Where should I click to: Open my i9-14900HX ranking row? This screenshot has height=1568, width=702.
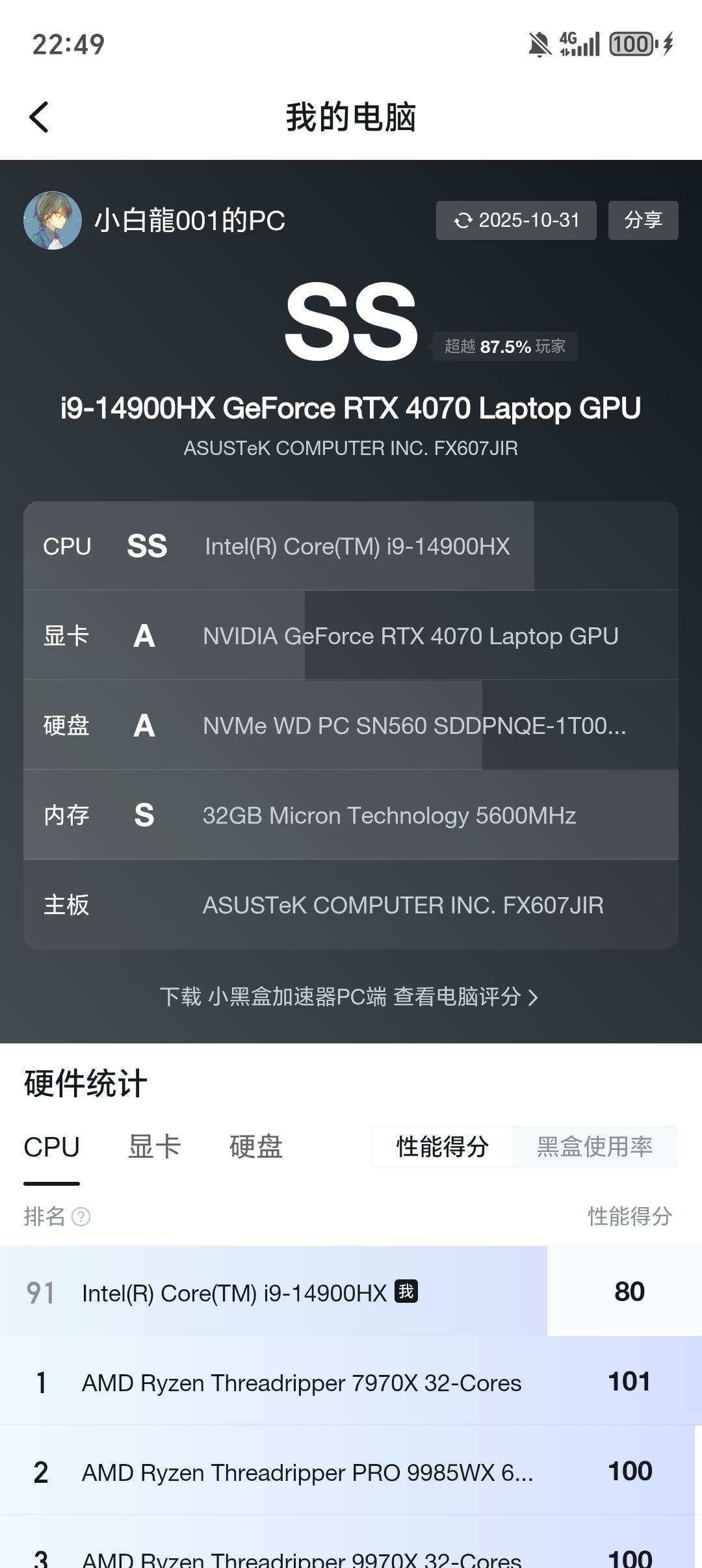click(234, 1293)
